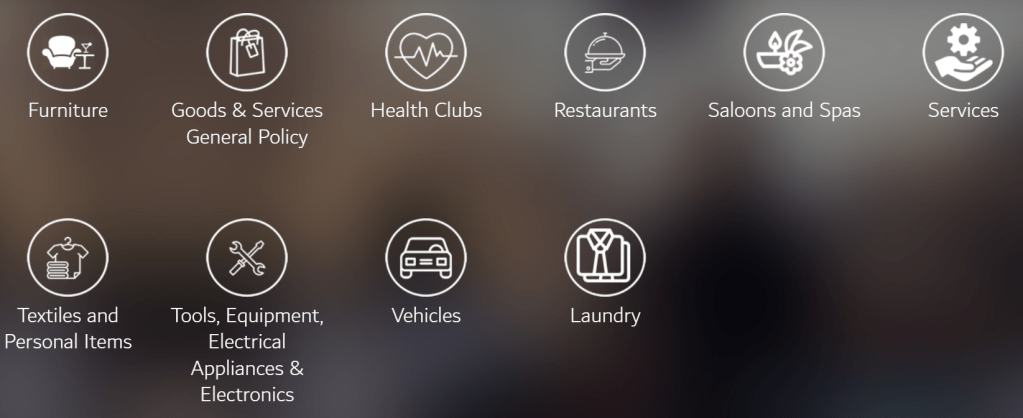This screenshot has height=418, width=1023.
Task: Open the Furniture category
Action: point(67,54)
